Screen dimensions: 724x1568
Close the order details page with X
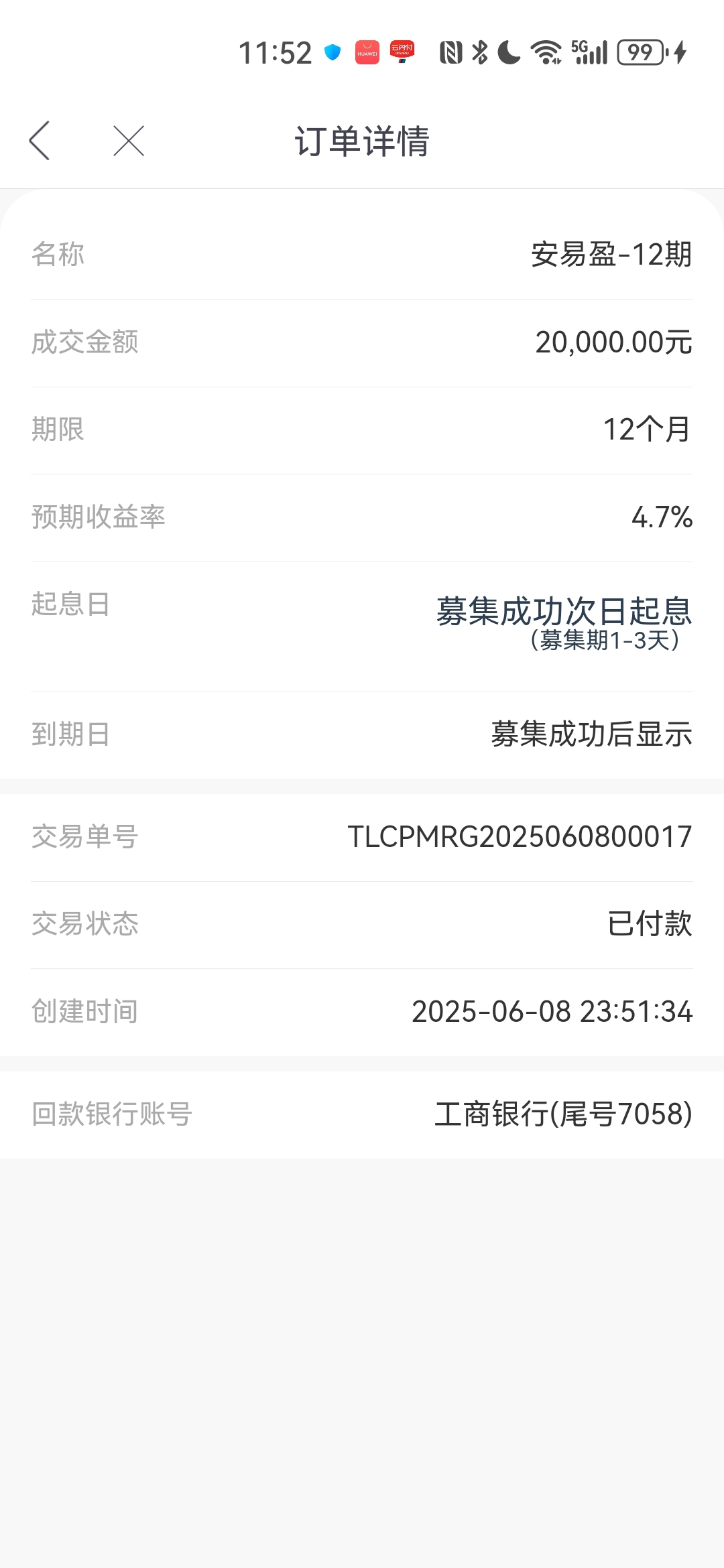pos(129,141)
